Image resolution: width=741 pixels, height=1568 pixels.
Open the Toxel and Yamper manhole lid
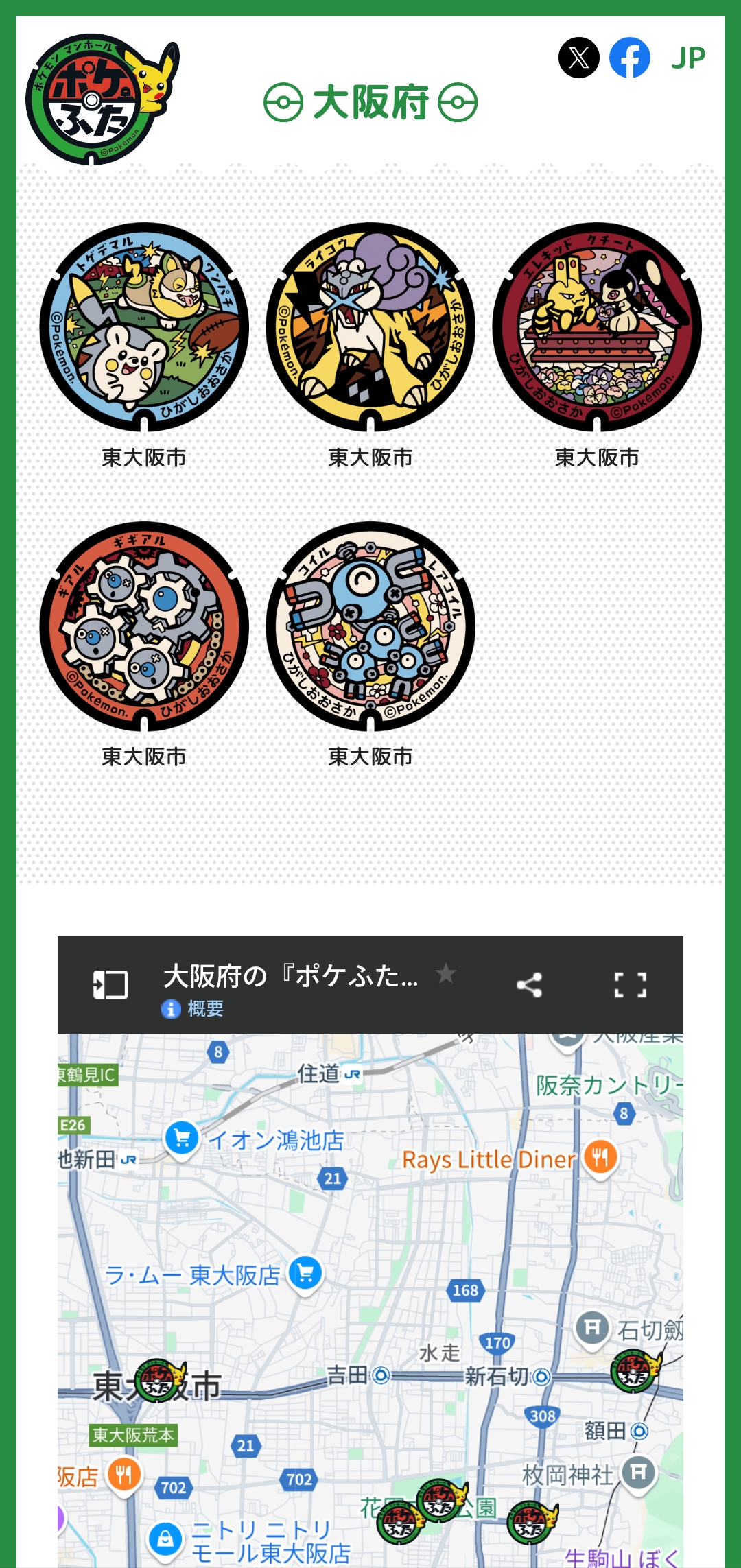click(144, 327)
